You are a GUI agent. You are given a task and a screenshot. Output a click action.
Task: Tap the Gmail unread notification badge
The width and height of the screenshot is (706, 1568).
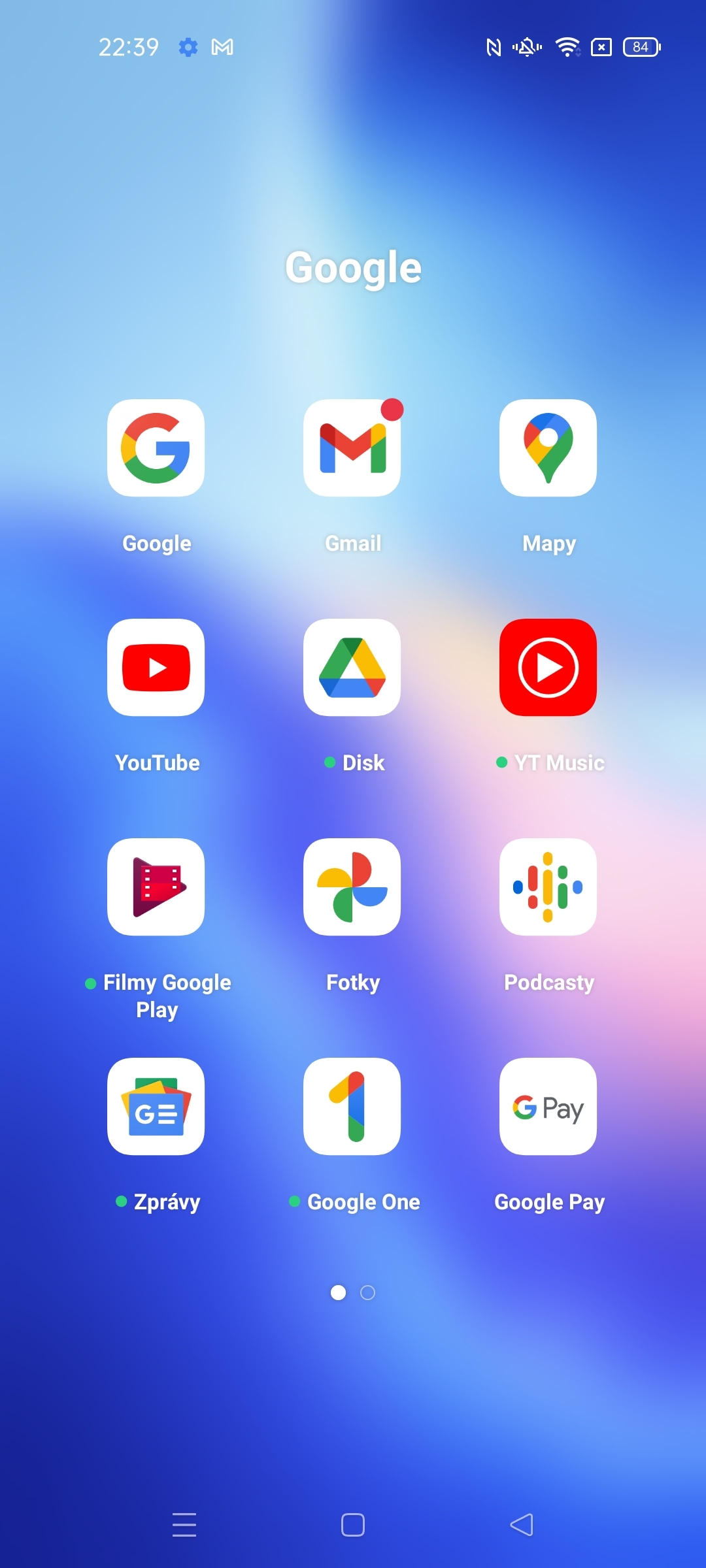pos(393,408)
